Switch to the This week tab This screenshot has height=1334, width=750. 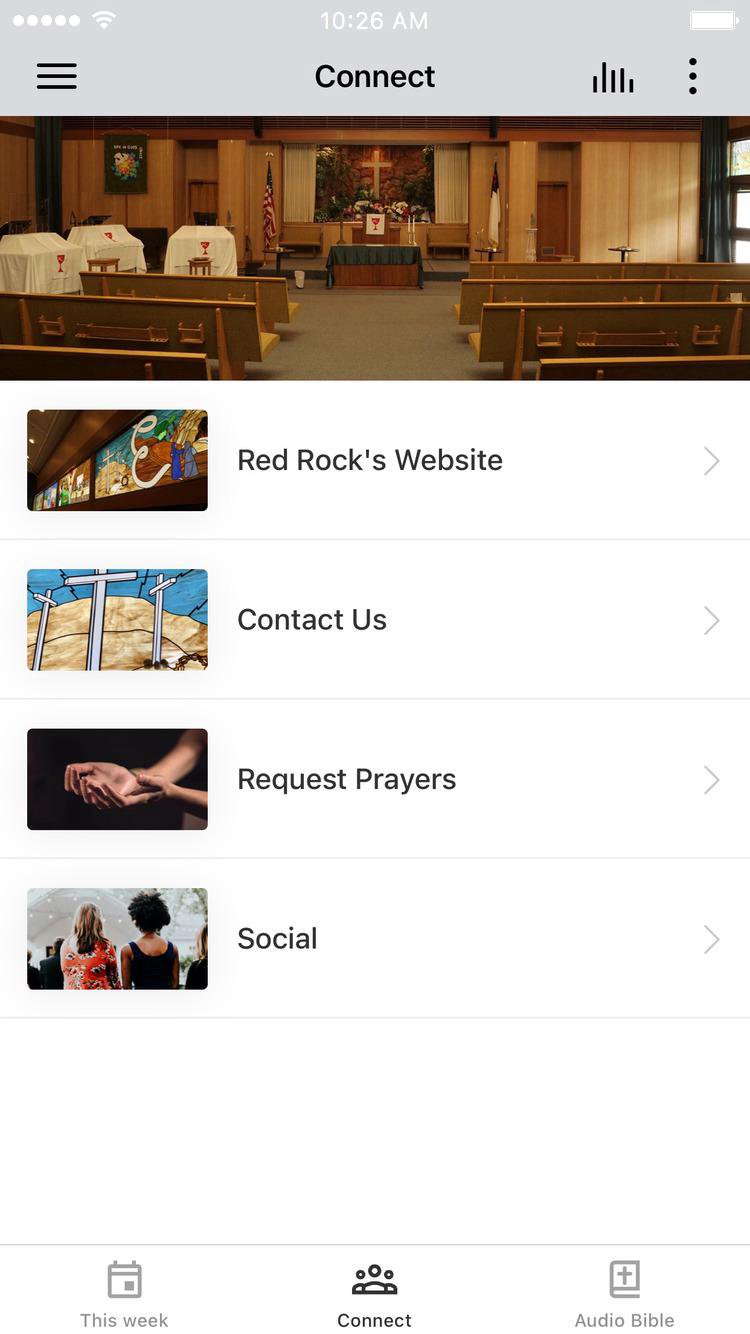click(124, 1293)
